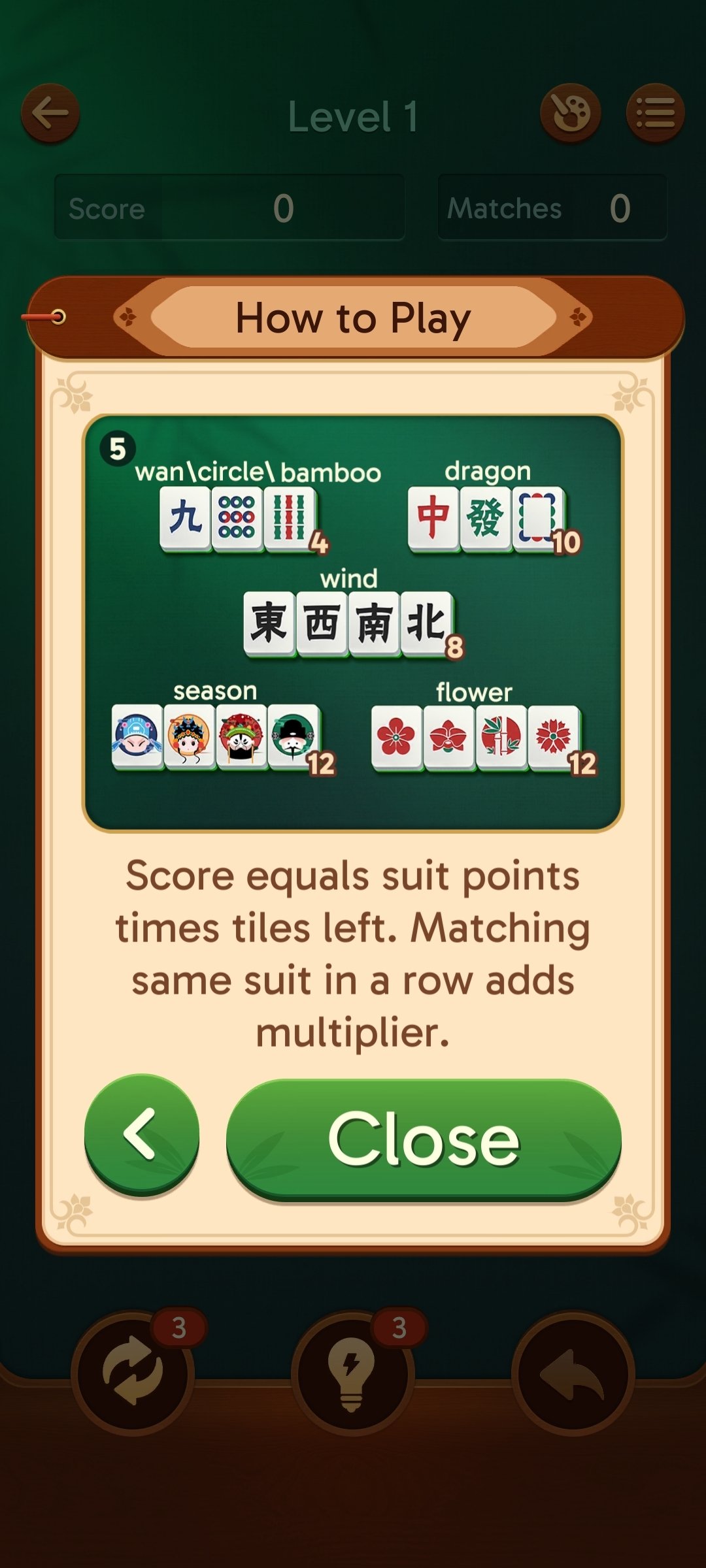Go to the previous tutorial page
Screen dimensions: 706x1568
pyautogui.click(x=141, y=1134)
